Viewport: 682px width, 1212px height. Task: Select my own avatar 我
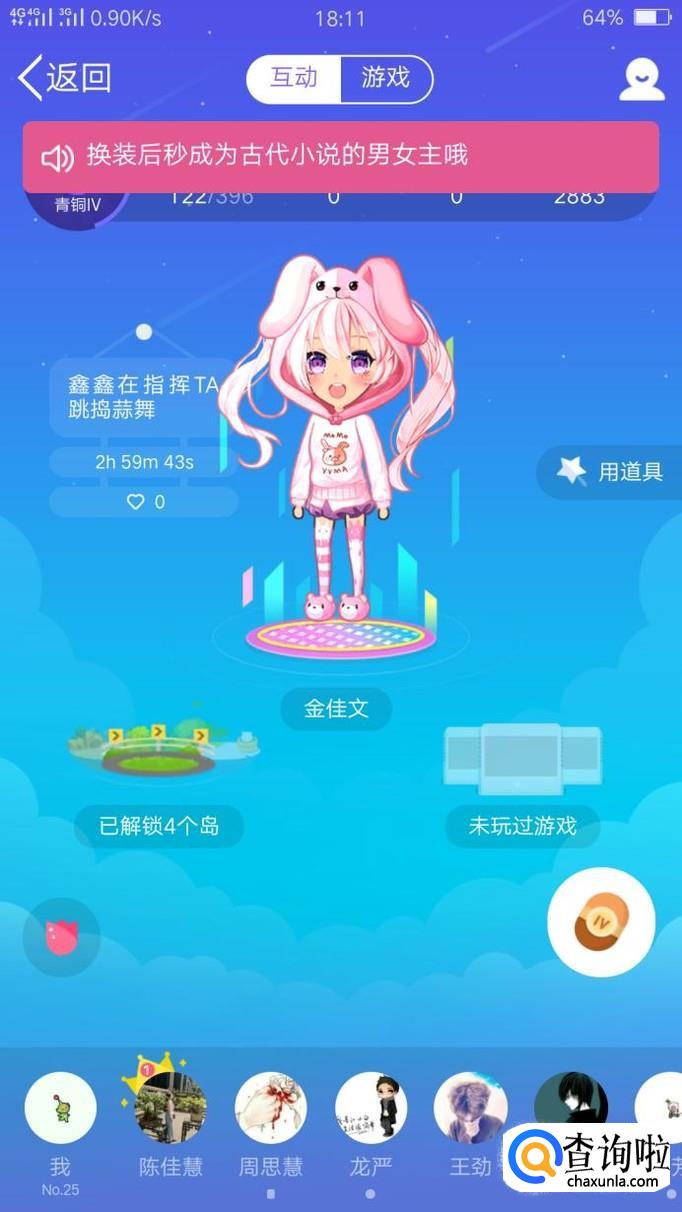click(61, 1108)
